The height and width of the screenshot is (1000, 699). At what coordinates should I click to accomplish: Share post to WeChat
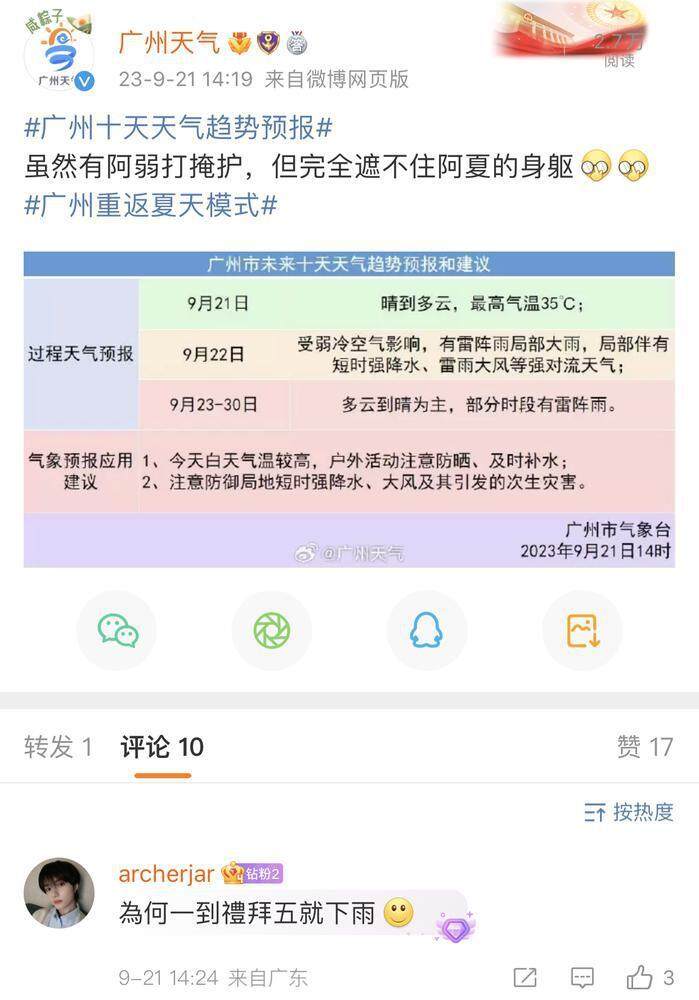coord(117,631)
